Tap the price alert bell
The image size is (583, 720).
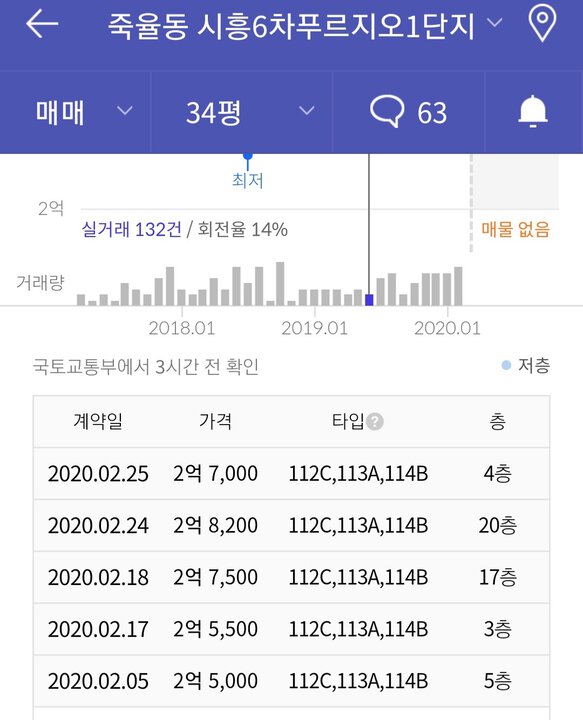point(533,112)
